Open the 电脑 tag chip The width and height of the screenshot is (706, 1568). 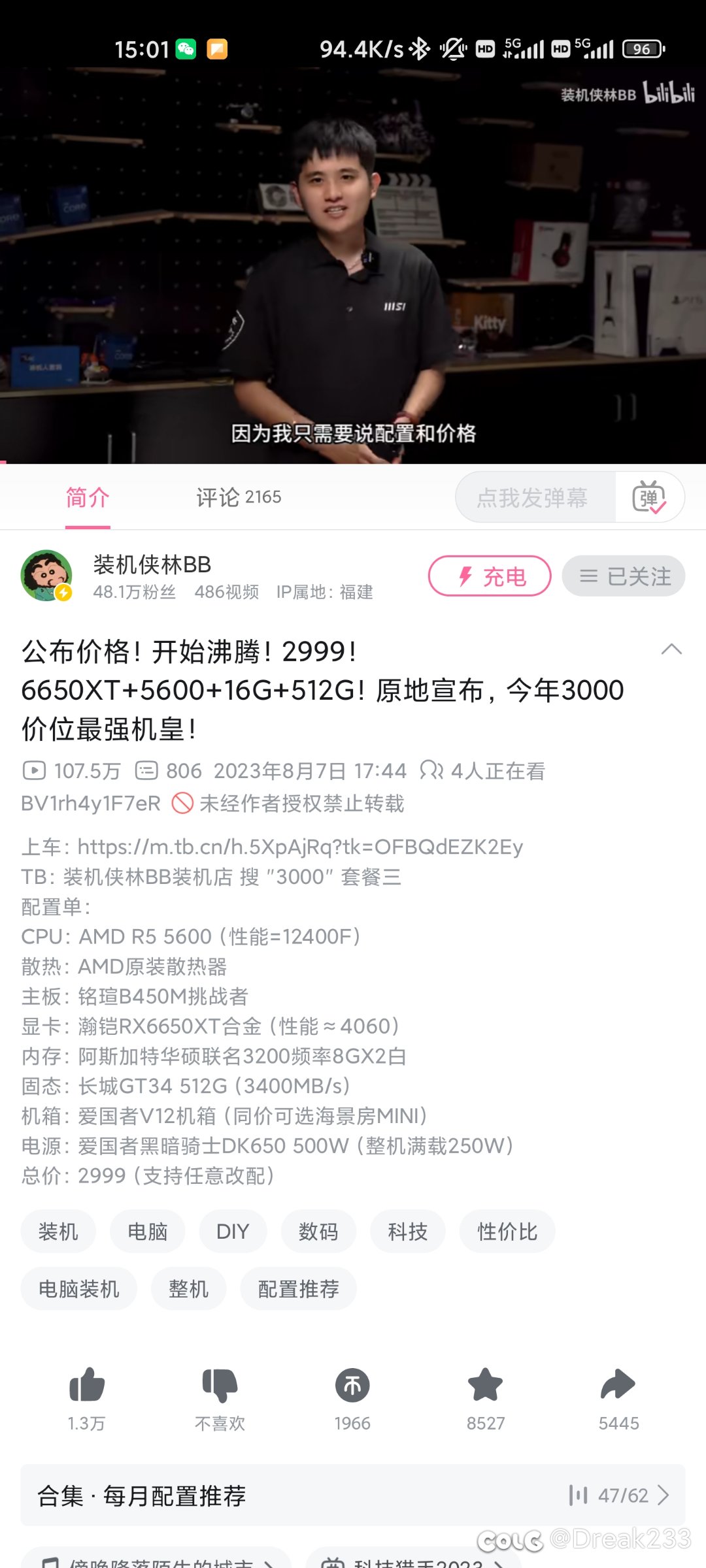(x=147, y=1232)
